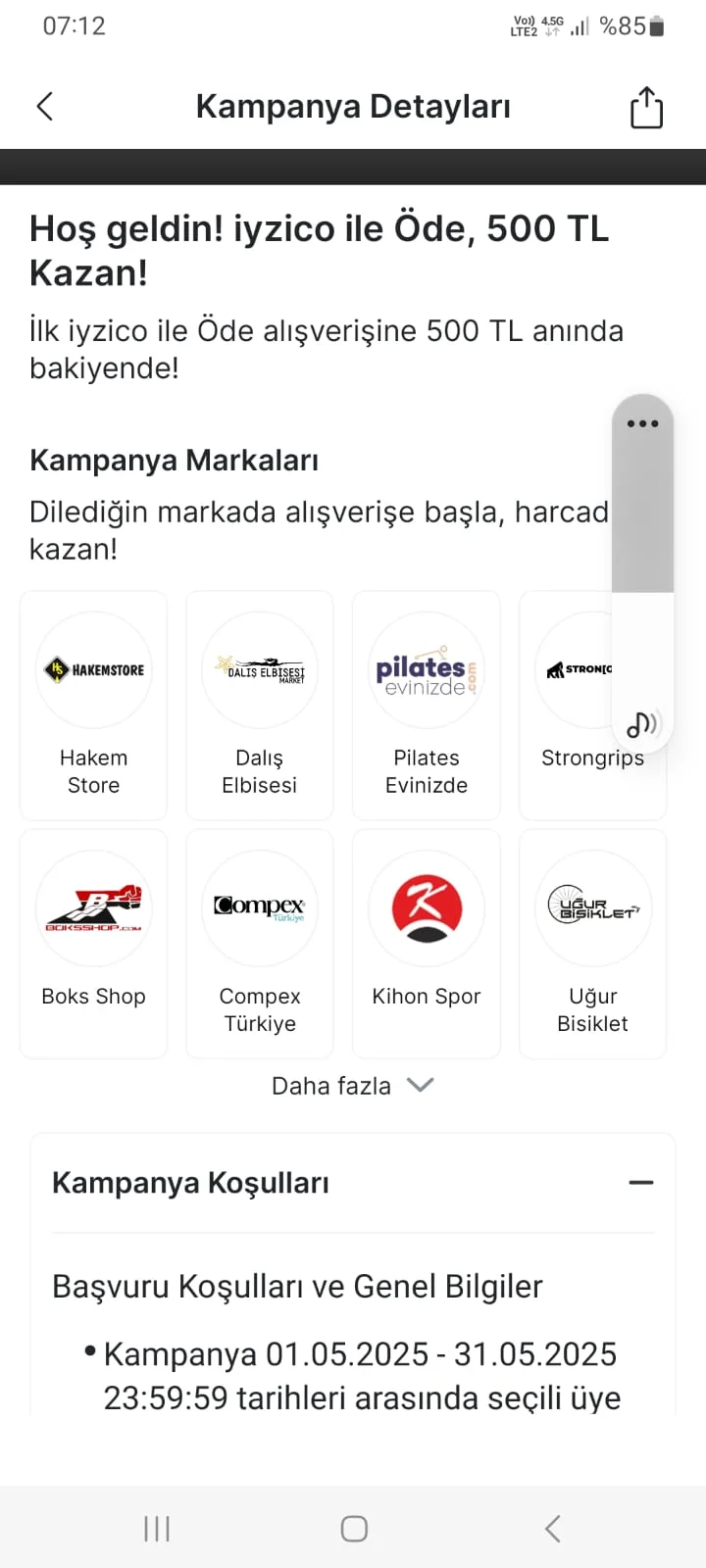Image resolution: width=706 pixels, height=1568 pixels.
Task: Share this campaign
Action: [646, 107]
